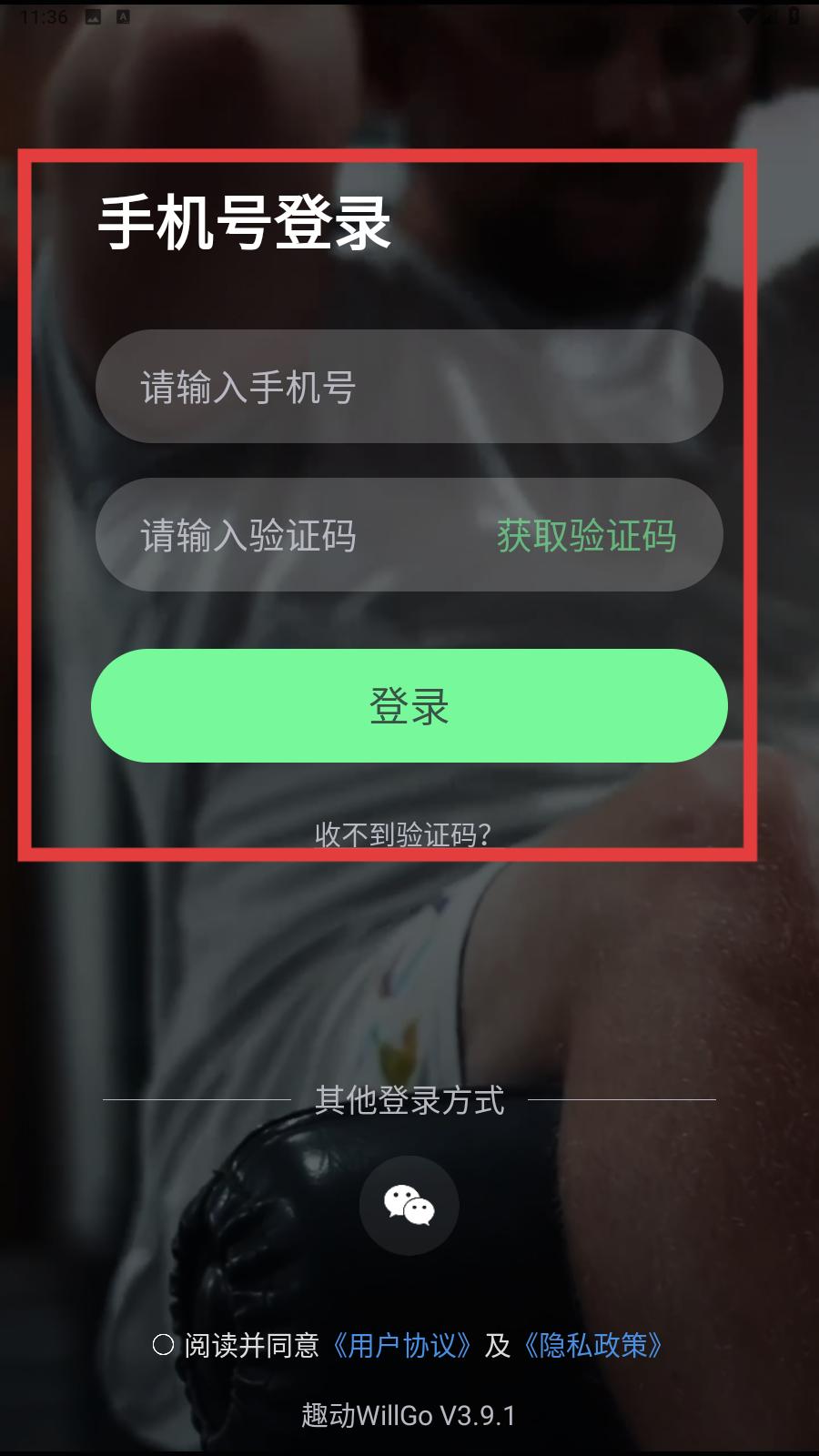The height and width of the screenshot is (1456, 819).
Task: Open 收不到验证码? help link
Action: [403, 834]
